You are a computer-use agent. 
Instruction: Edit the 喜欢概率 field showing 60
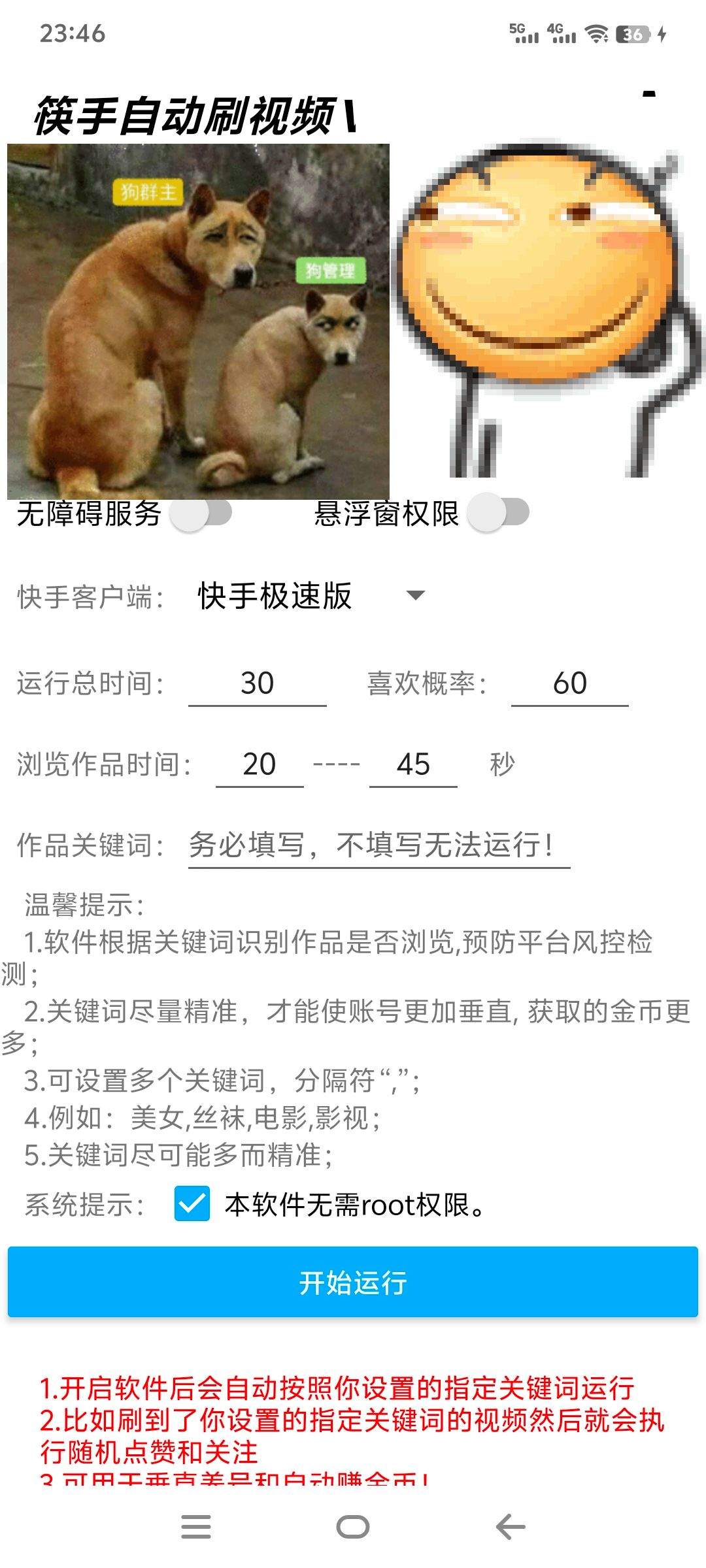click(x=569, y=683)
